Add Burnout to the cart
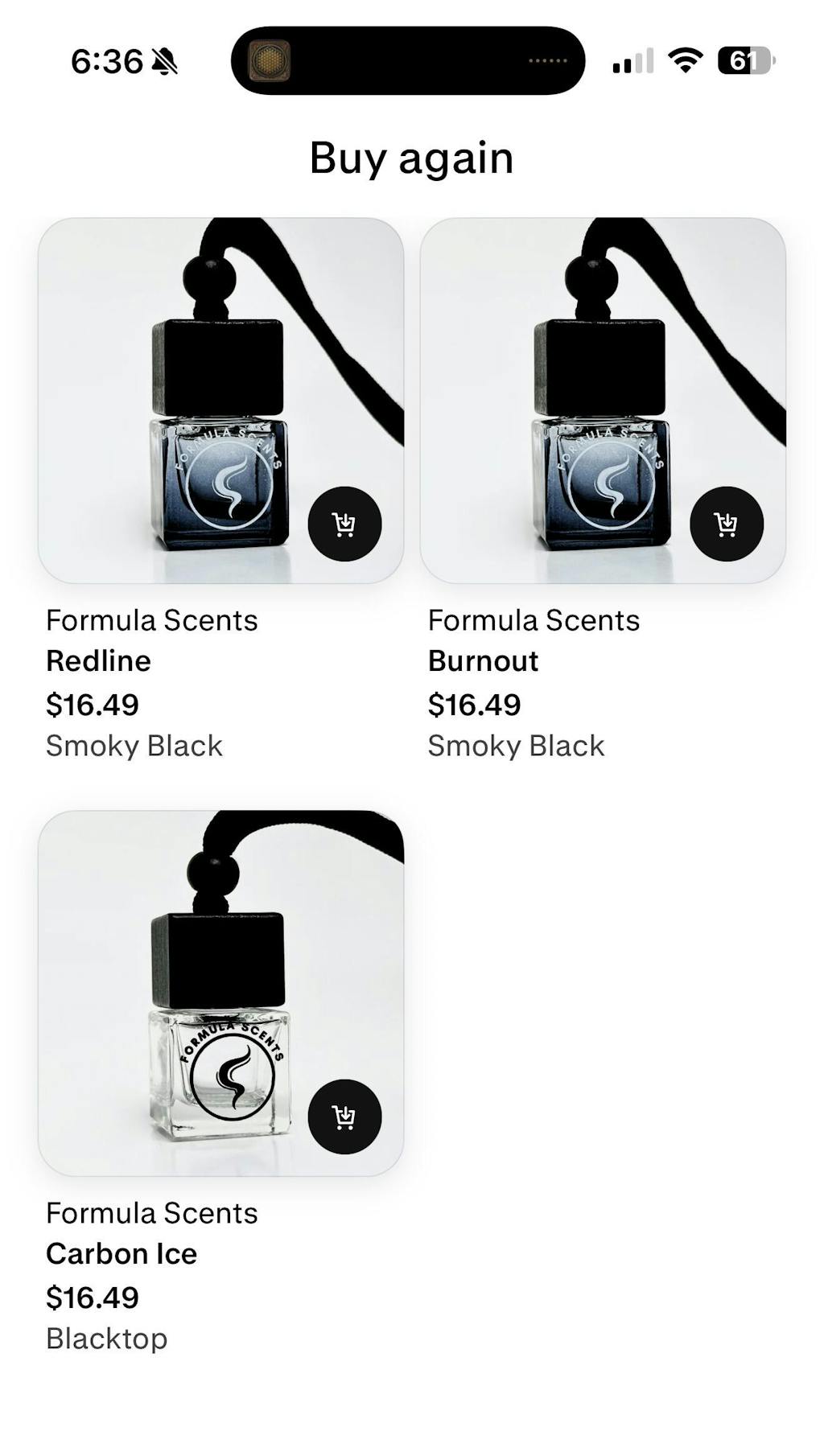The height and width of the screenshot is (1456, 824). click(x=727, y=524)
